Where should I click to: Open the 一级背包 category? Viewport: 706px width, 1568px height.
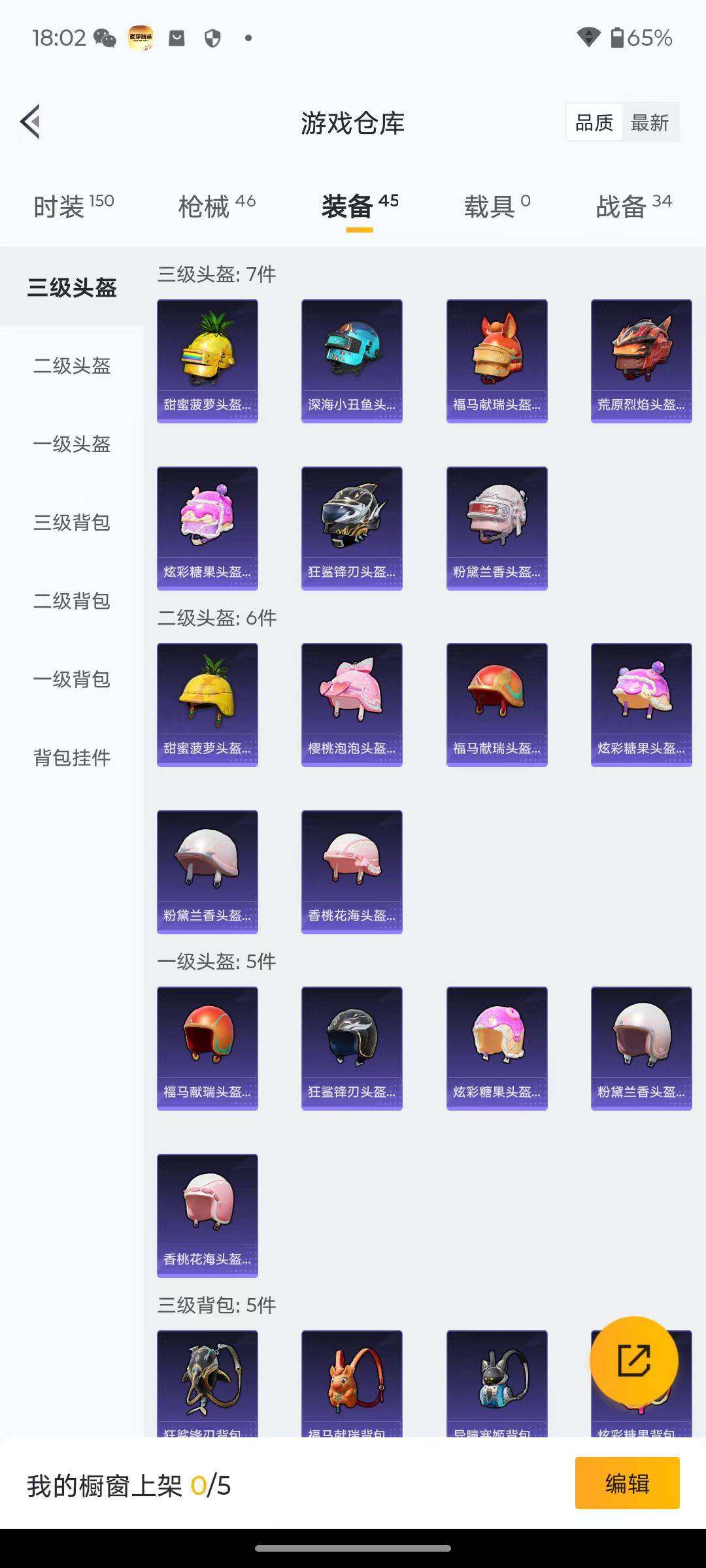(72, 679)
